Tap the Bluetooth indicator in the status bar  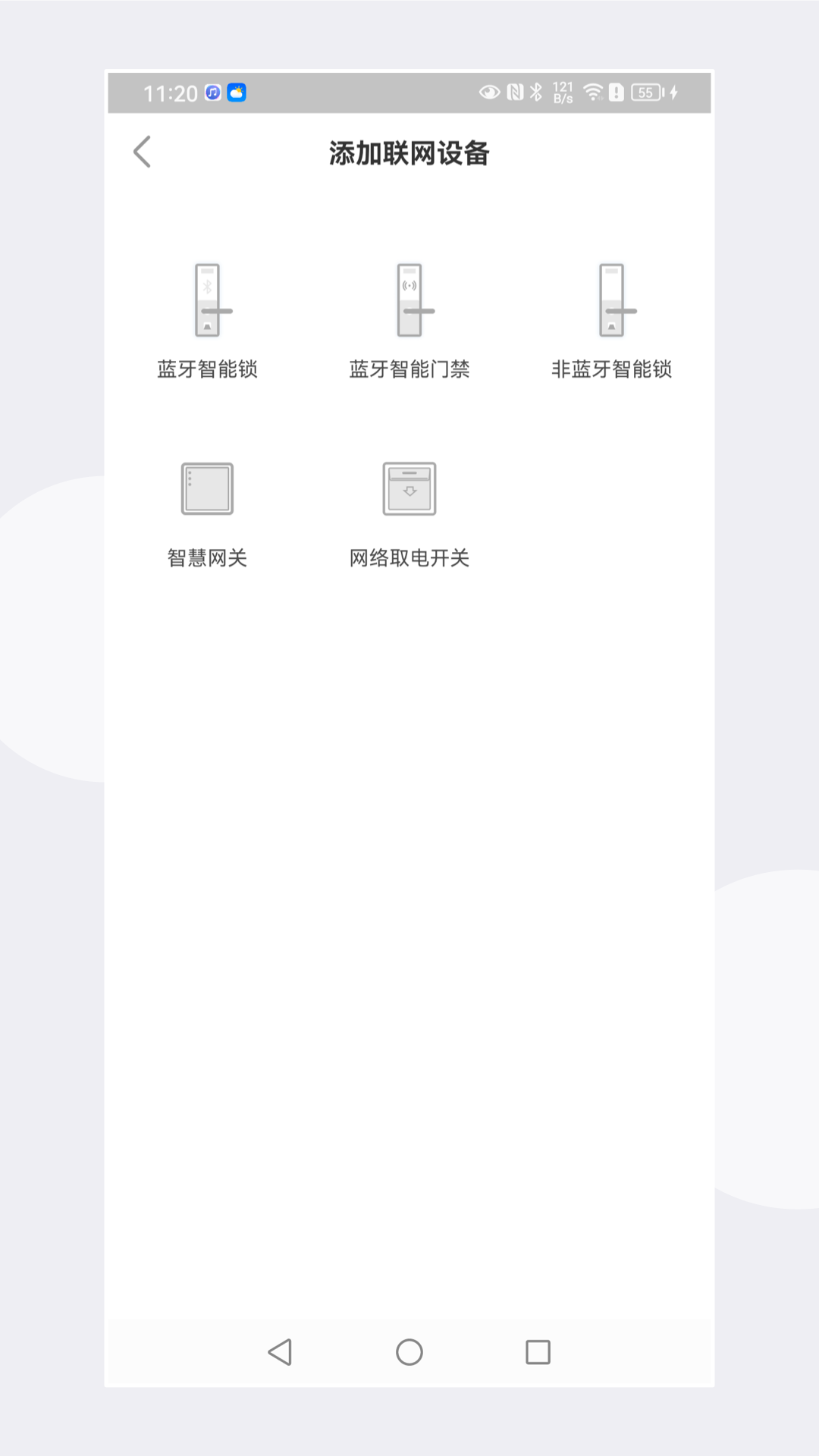point(536,93)
